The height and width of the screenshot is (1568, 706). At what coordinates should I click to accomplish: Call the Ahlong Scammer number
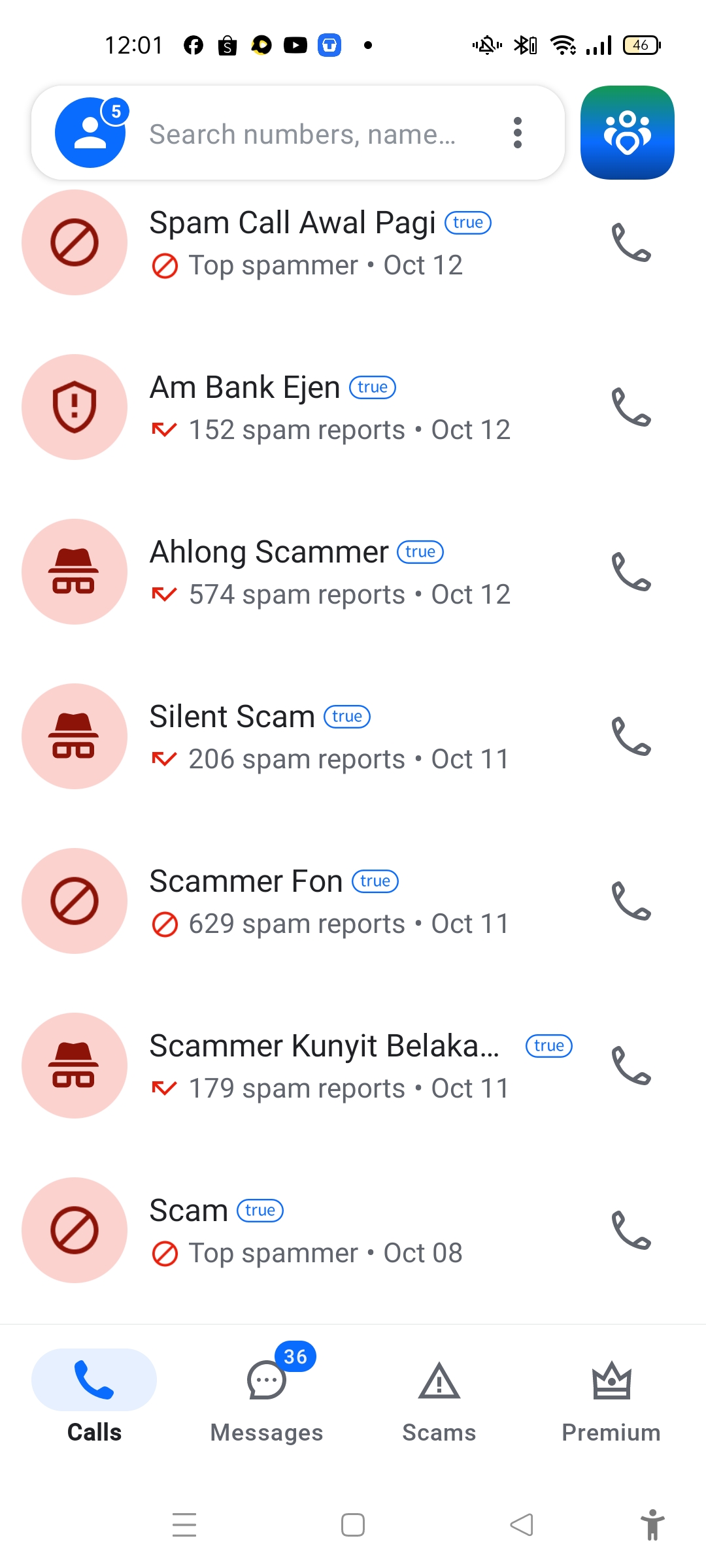click(631, 572)
